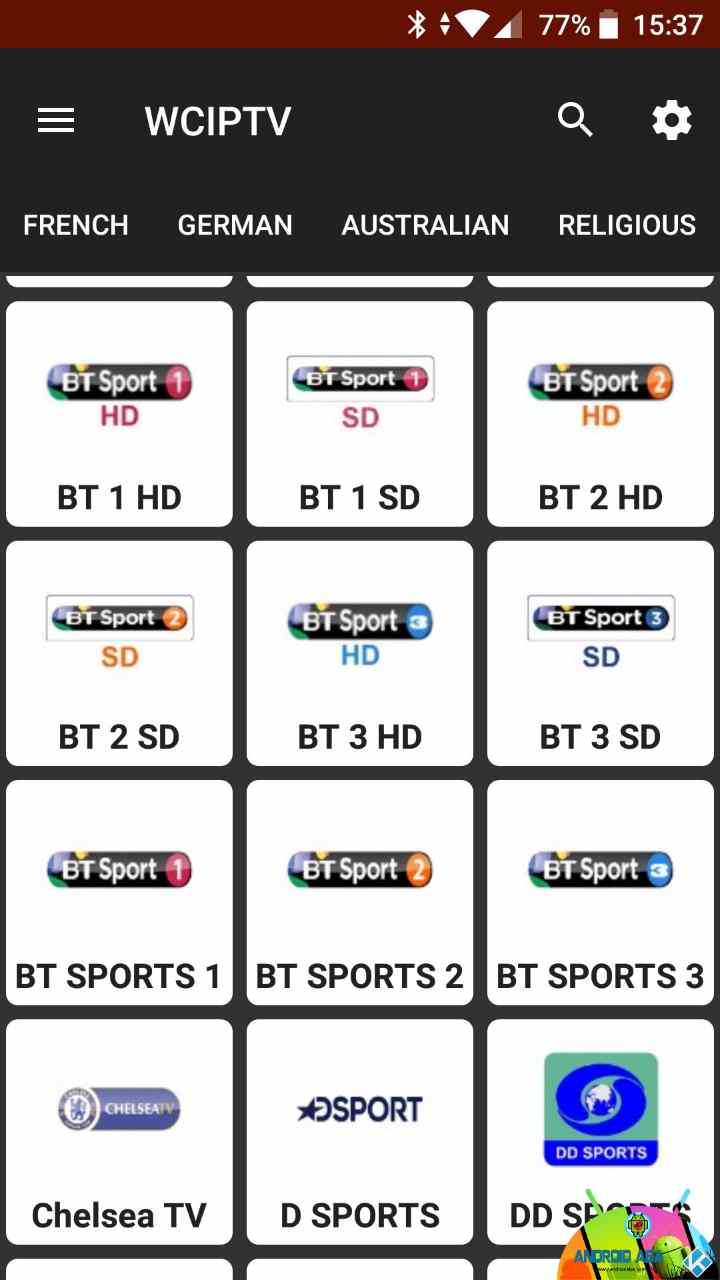Choose the BT SPORTS 2 tile
This screenshot has height=1280, width=720.
[360, 893]
